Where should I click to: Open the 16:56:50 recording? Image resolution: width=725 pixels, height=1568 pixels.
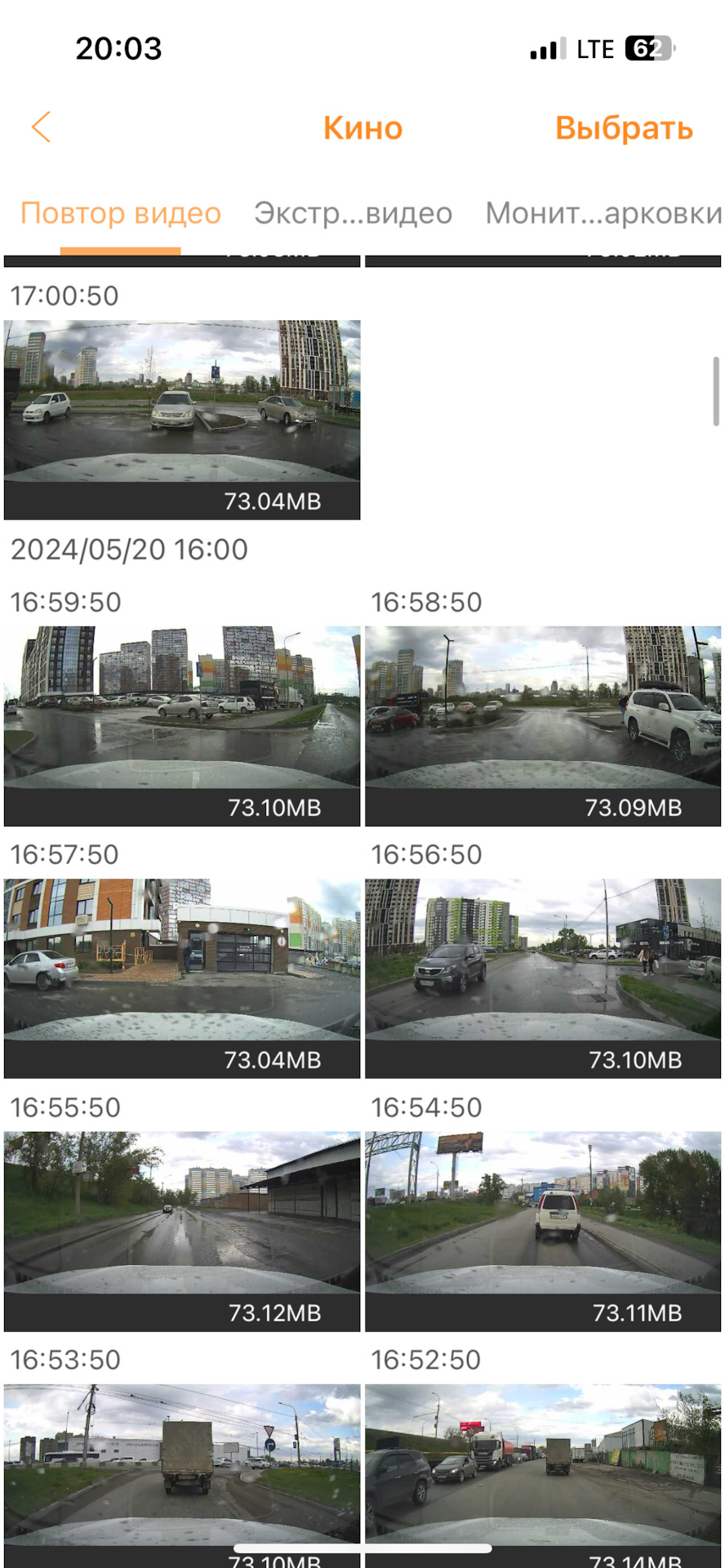coord(543,978)
